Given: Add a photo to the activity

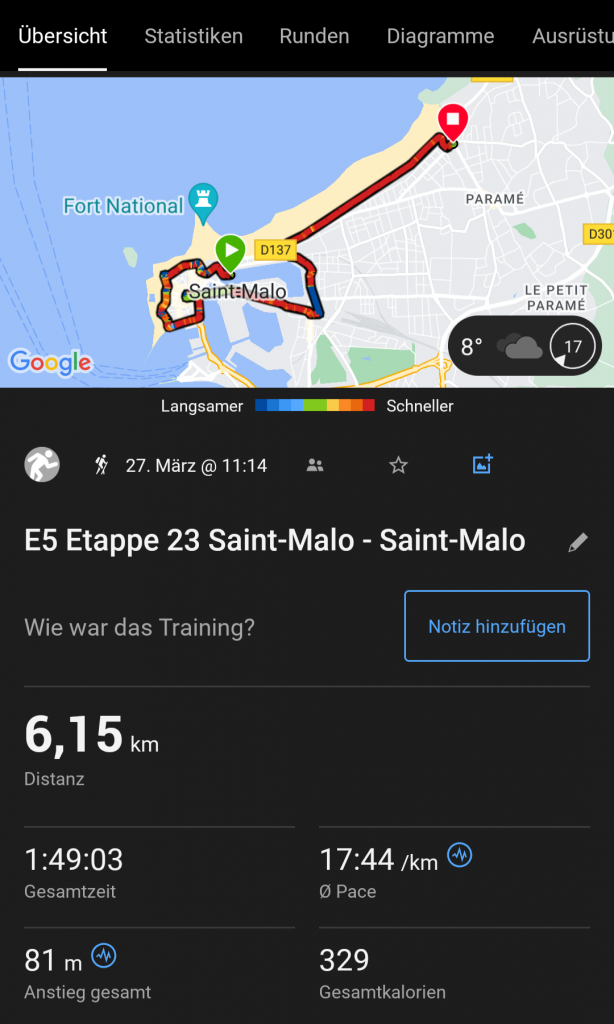Looking at the screenshot, I should tap(482, 464).
